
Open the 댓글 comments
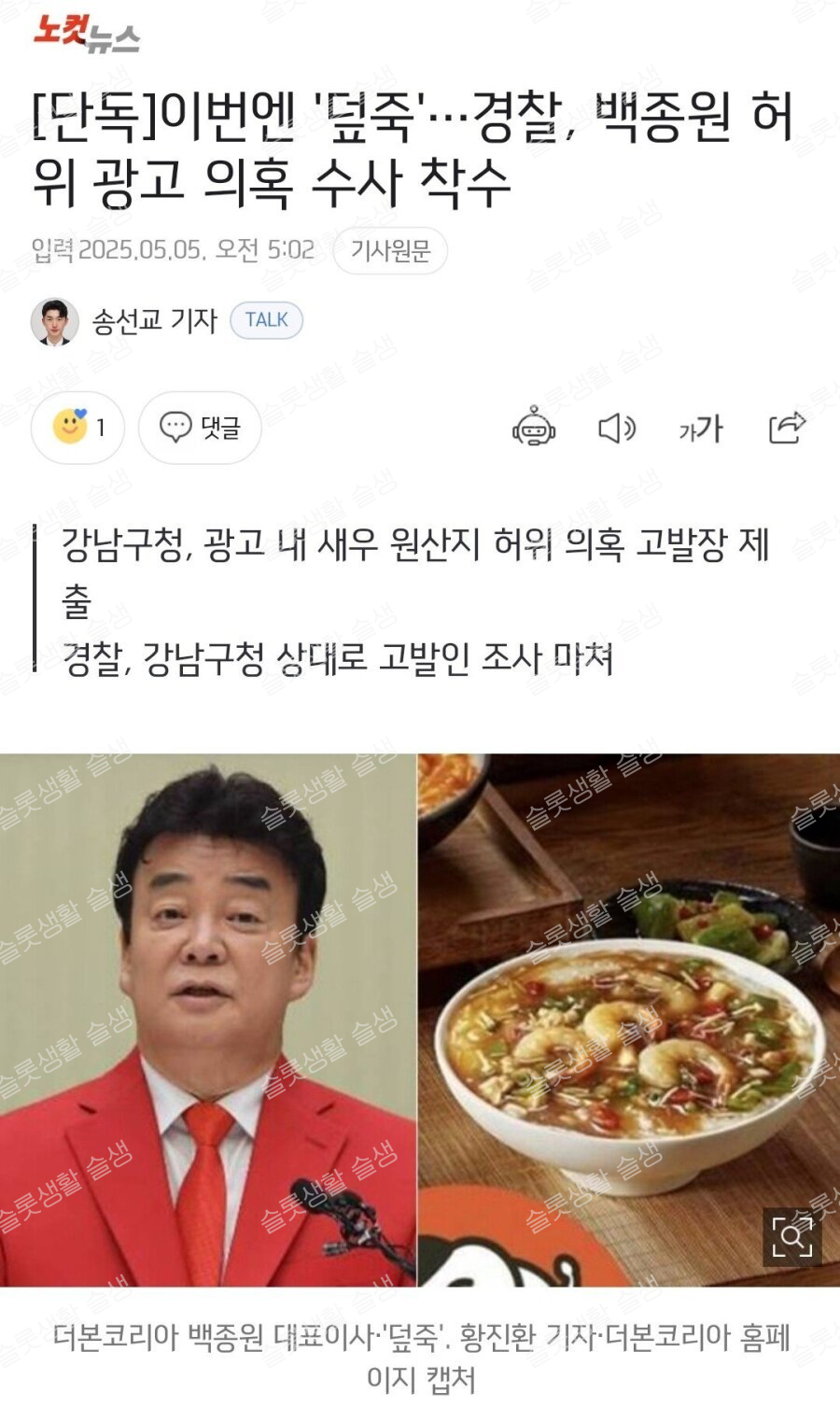pyautogui.click(x=200, y=428)
